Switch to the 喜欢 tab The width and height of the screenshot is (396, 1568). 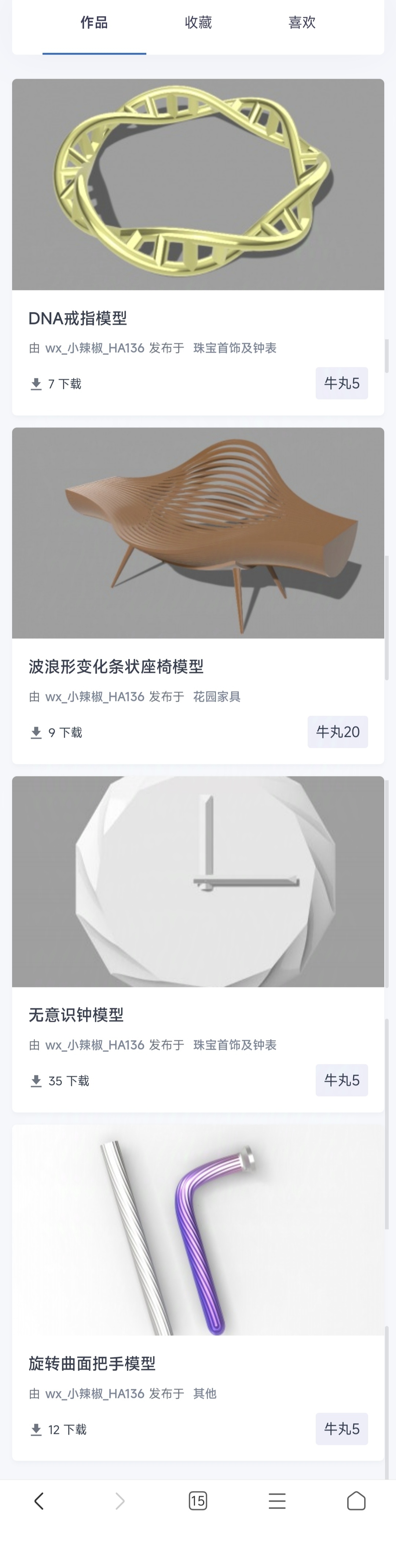click(301, 23)
